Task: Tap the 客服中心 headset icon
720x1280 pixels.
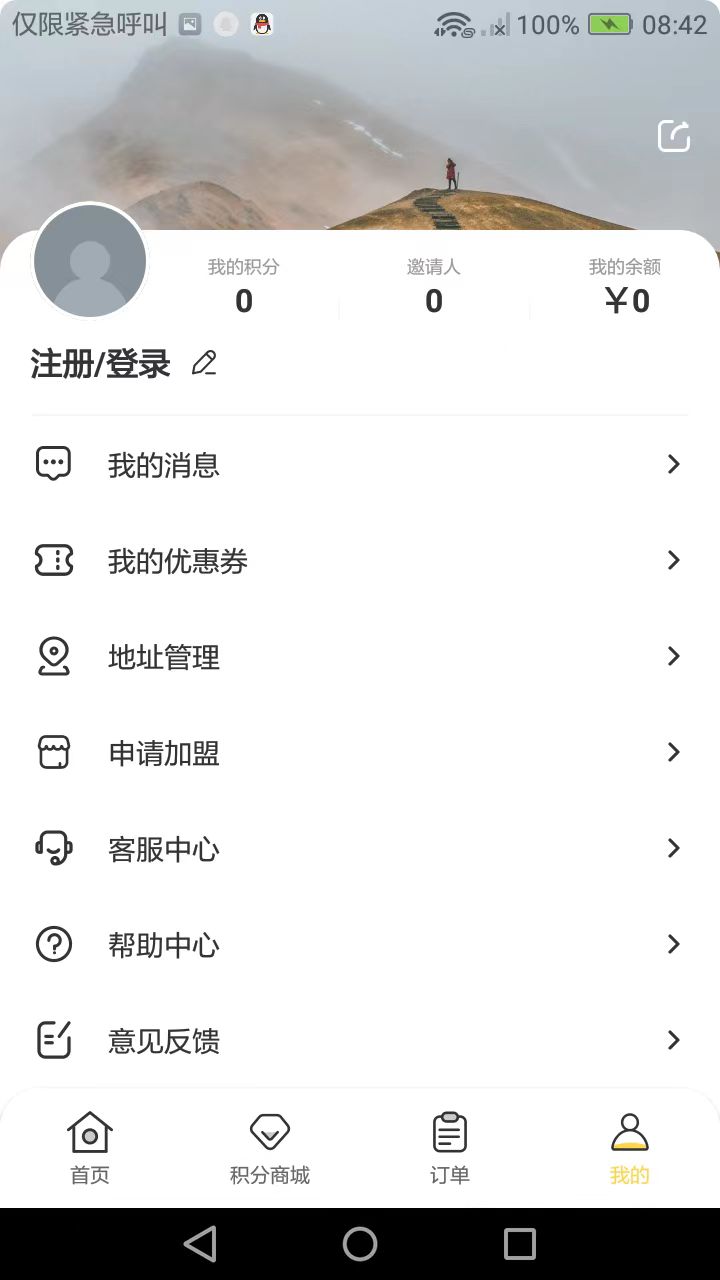Action: pyautogui.click(x=53, y=848)
